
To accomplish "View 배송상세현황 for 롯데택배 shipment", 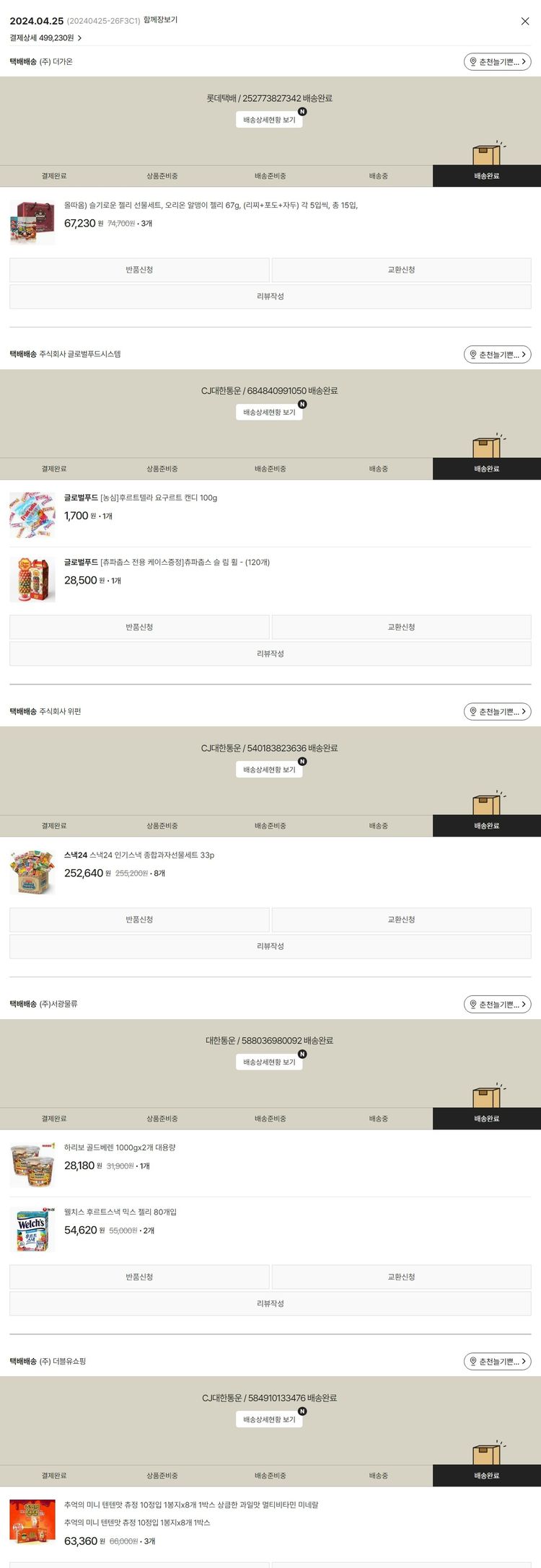I will (x=269, y=120).
